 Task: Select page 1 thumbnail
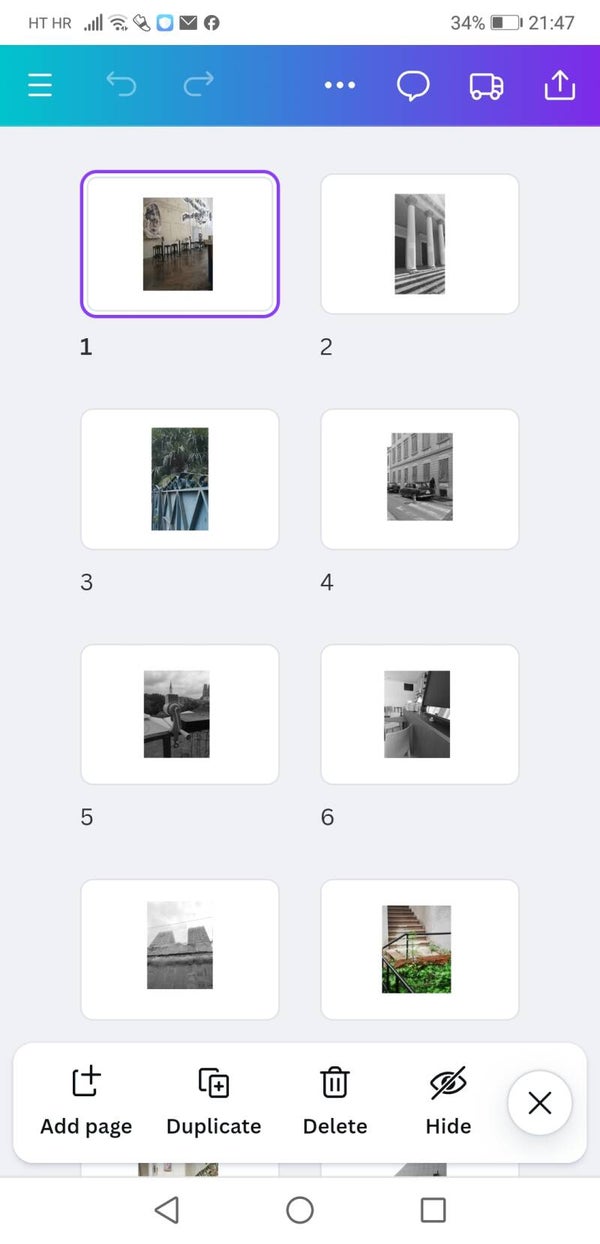(180, 244)
